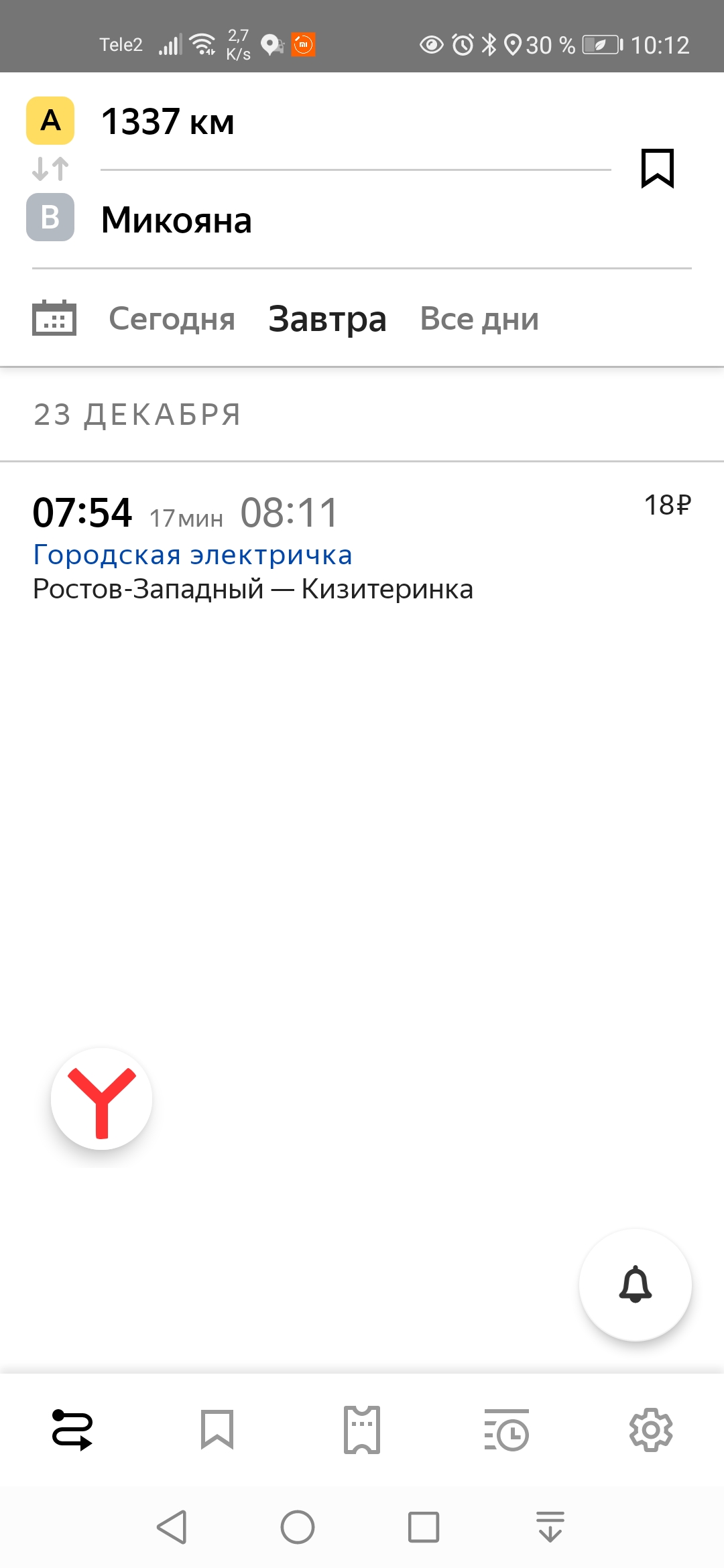Image resolution: width=724 pixels, height=1568 pixels.
Task: Edit the destination station Микояна
Action: [176, 220]
